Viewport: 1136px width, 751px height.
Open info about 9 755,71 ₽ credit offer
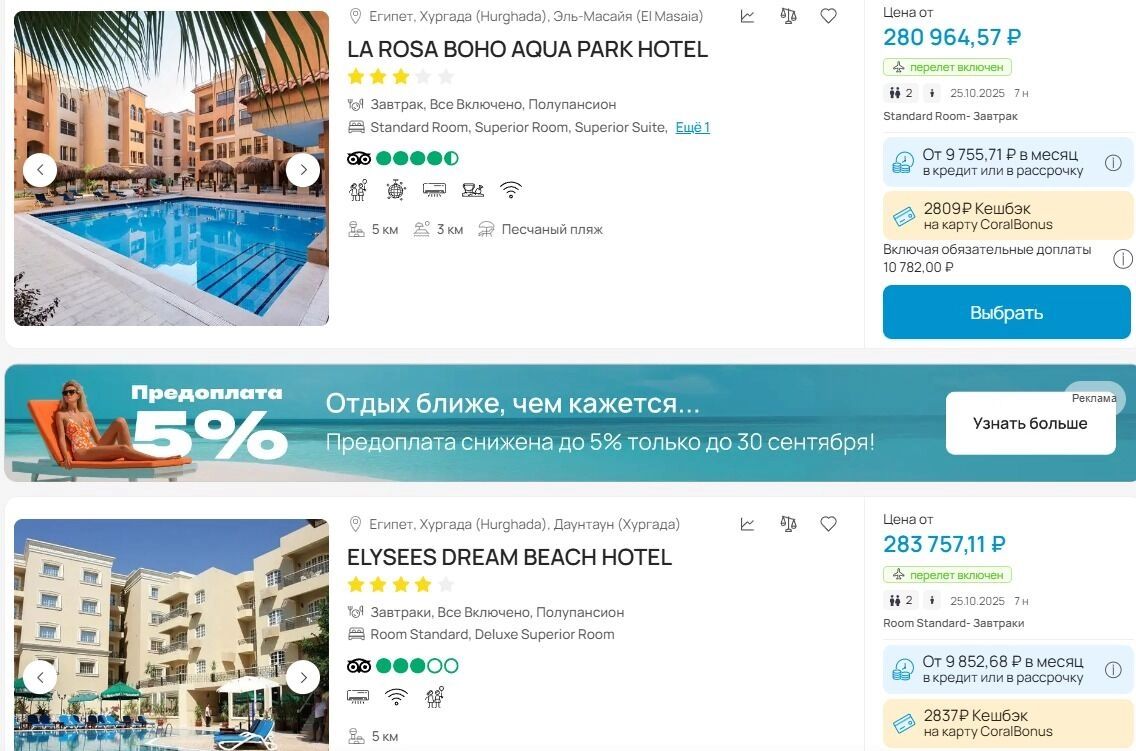coord(1113,163)
